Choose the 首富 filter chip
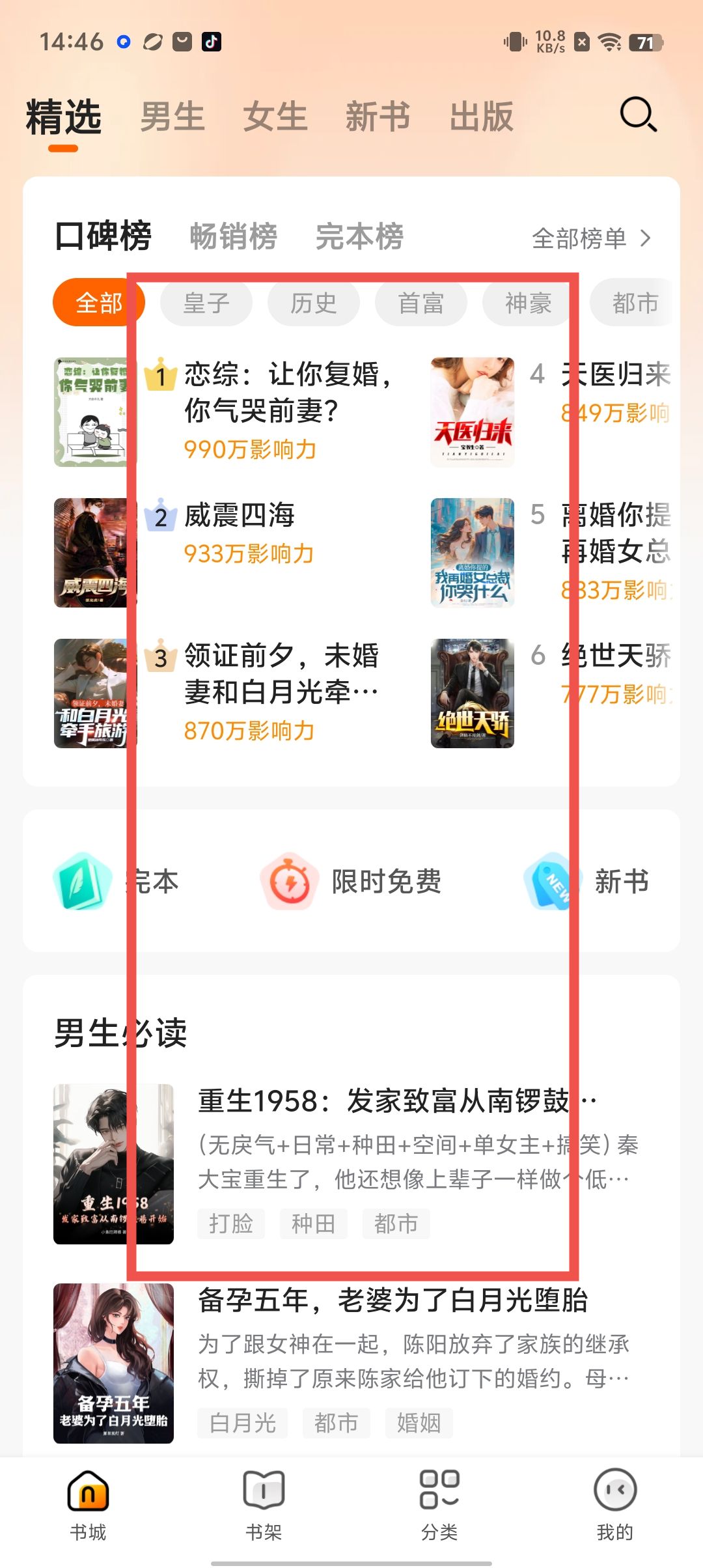 421,303
